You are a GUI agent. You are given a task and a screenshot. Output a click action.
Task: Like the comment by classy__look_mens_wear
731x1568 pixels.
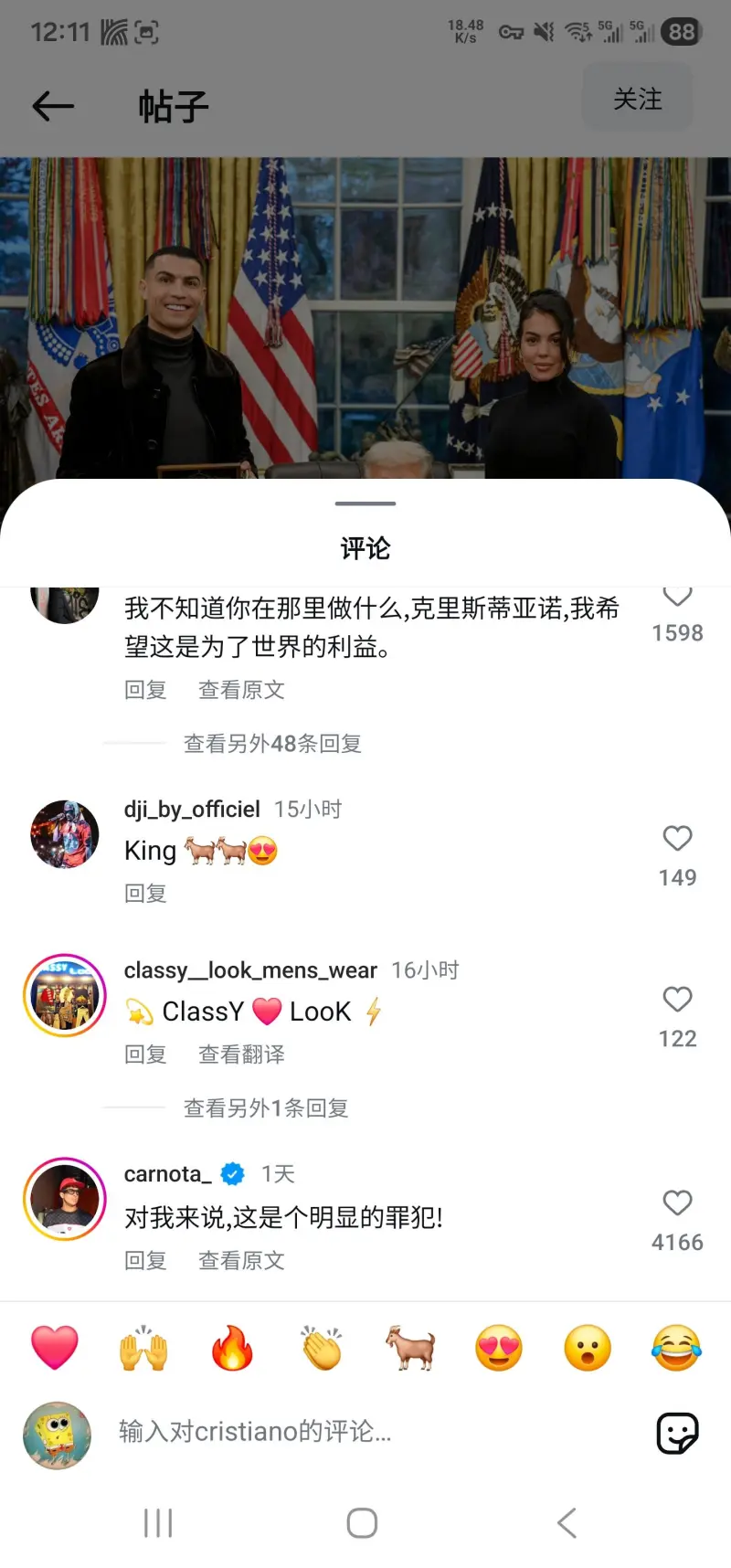click(x=677, y=1000)
